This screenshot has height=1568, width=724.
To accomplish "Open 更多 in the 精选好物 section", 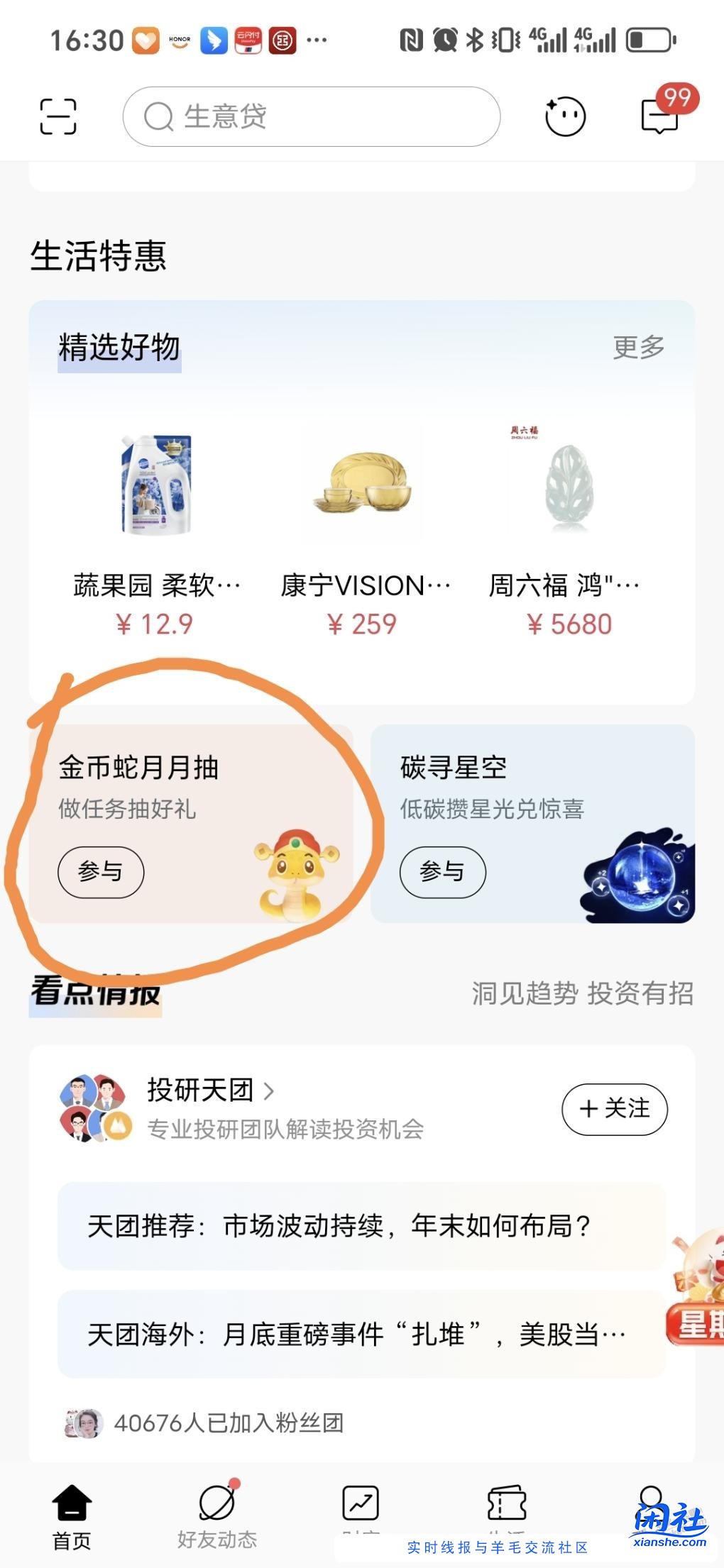I will pyautogui.click(x=638, y=346).
